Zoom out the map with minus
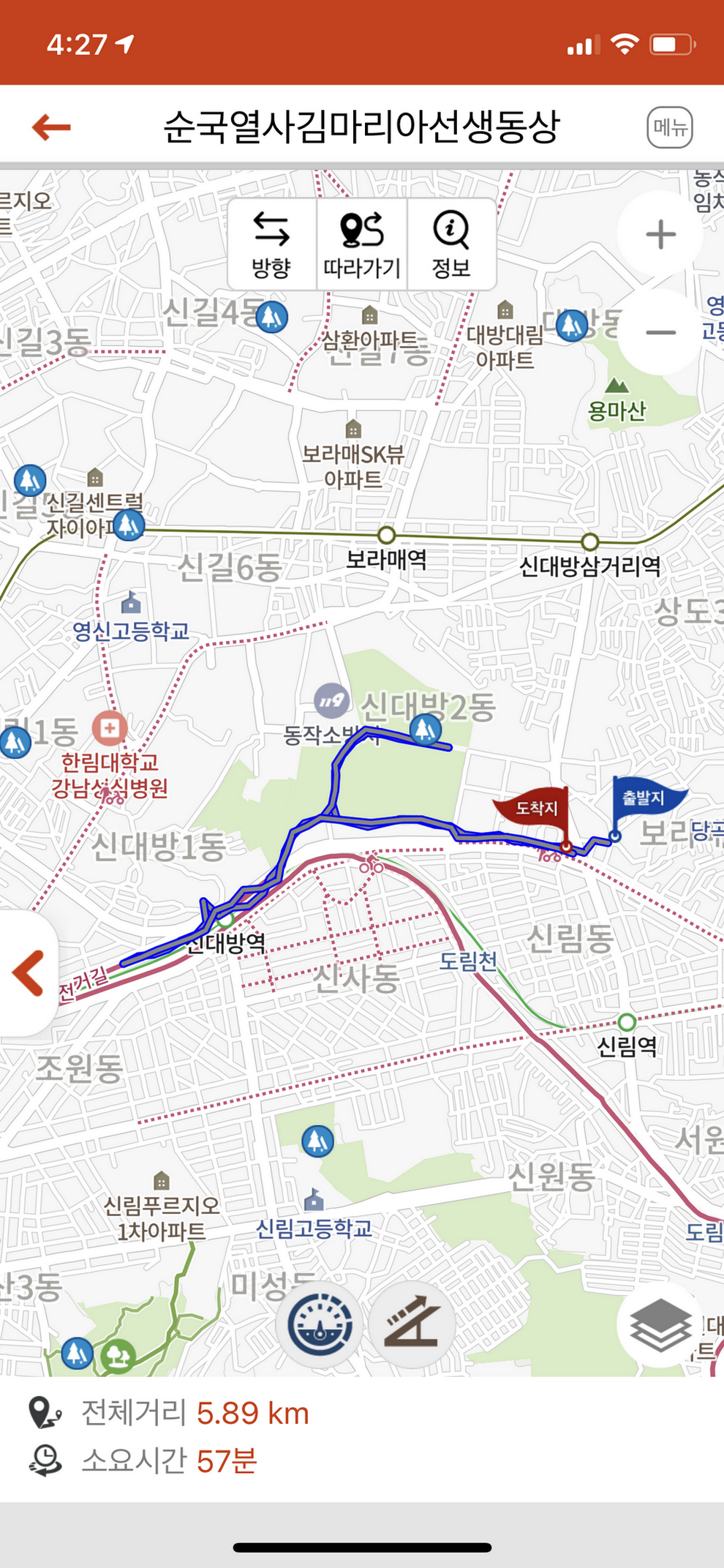724x1568 pixels. tap(660, 333)
